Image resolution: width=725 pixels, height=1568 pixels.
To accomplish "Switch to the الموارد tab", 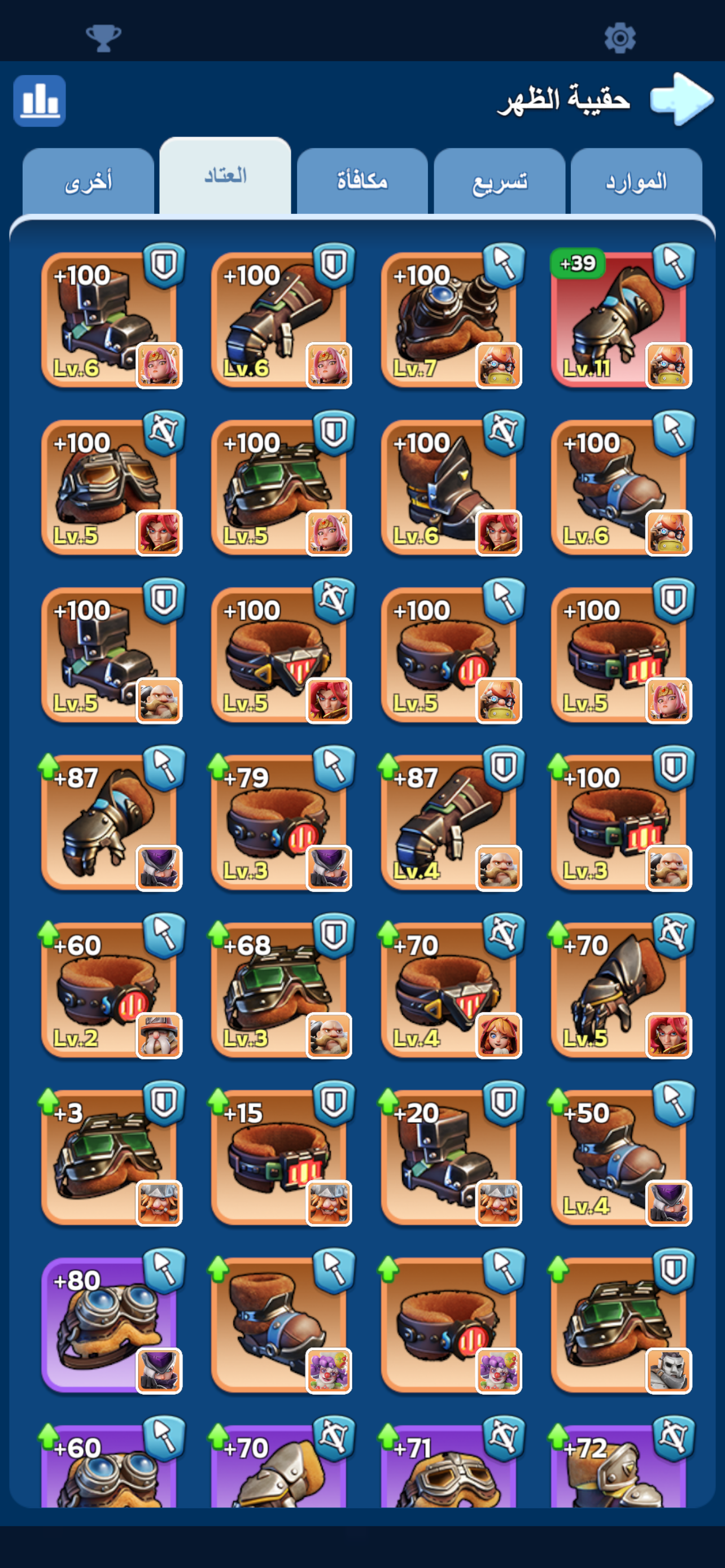I will pyautogui.click(x=636, y=181).
